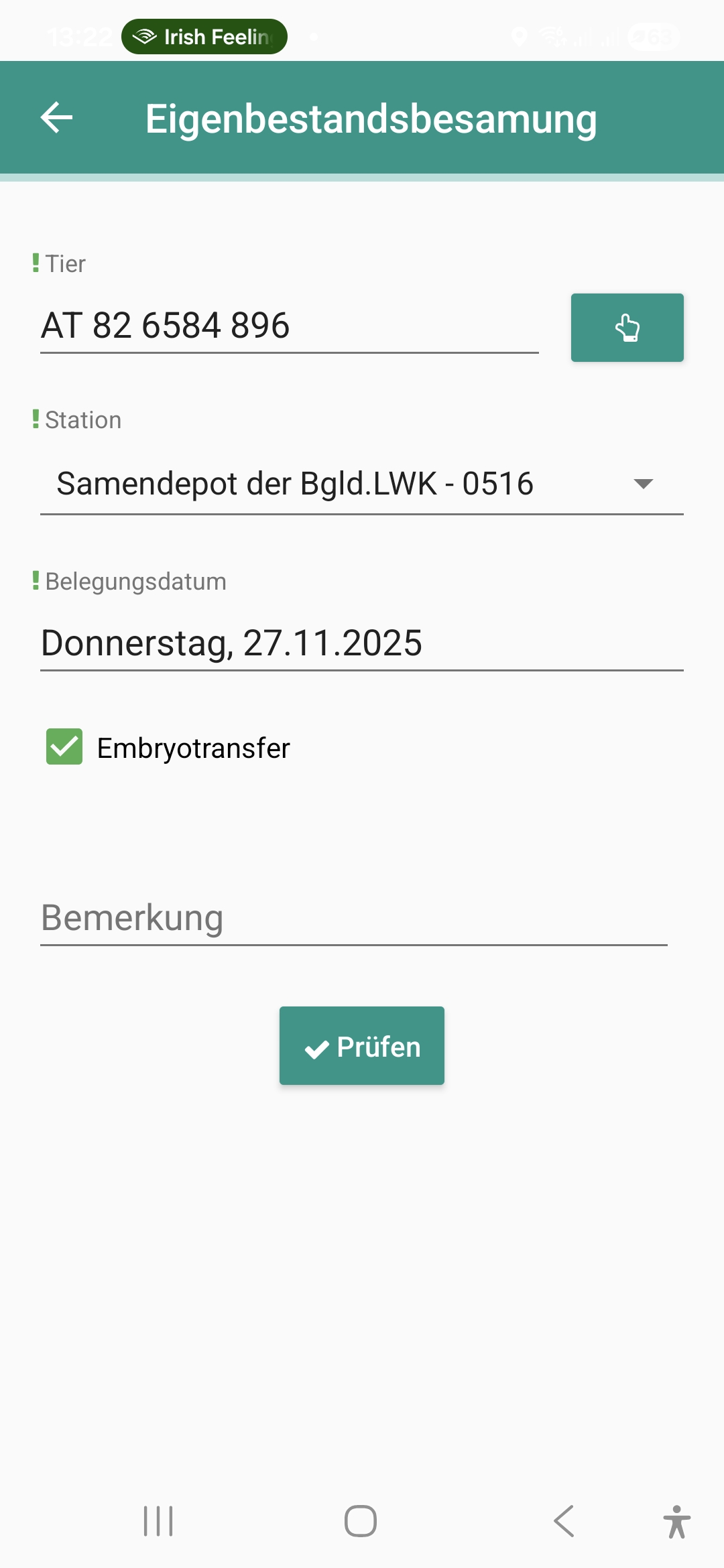Expand the Station dropdown

click(x=362, y=484)
